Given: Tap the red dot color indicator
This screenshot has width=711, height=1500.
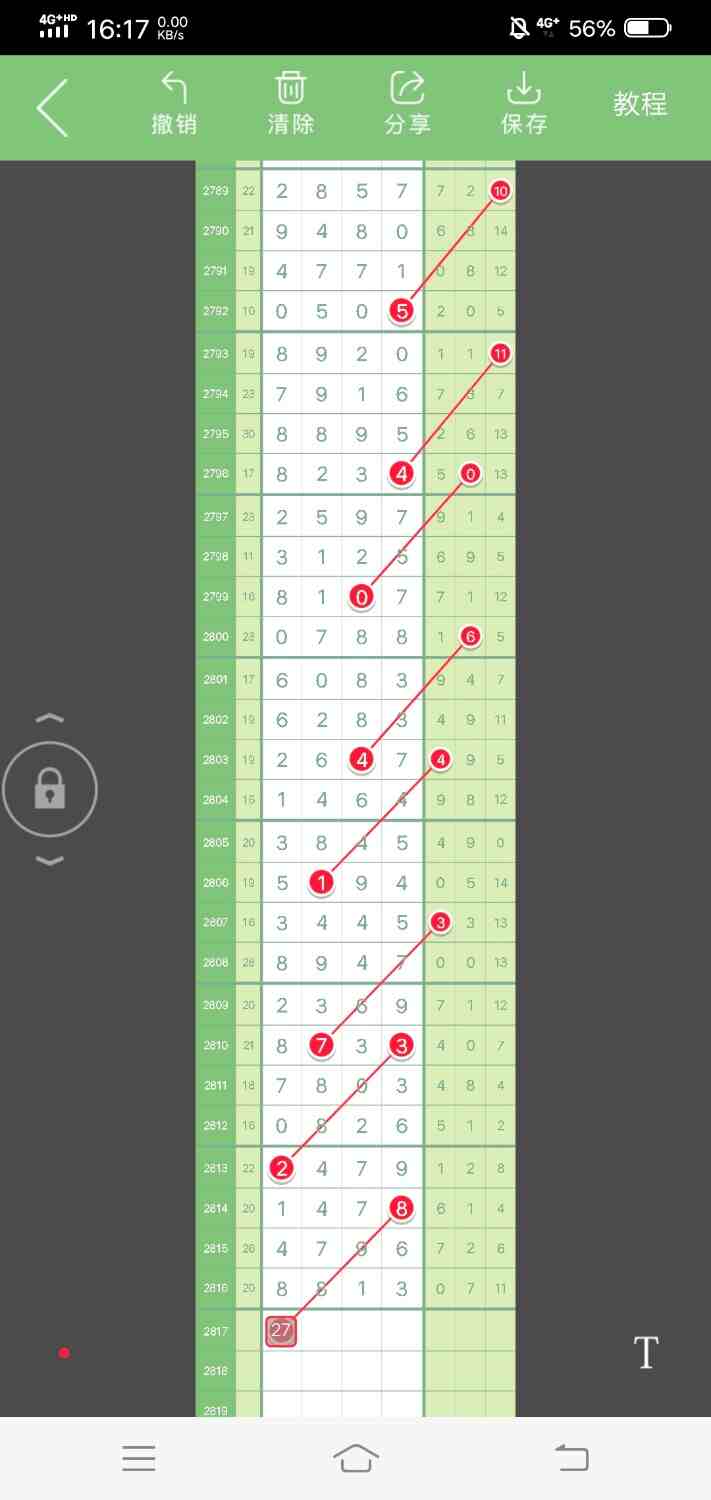Looking at the screenshot, I should 64,1353.
